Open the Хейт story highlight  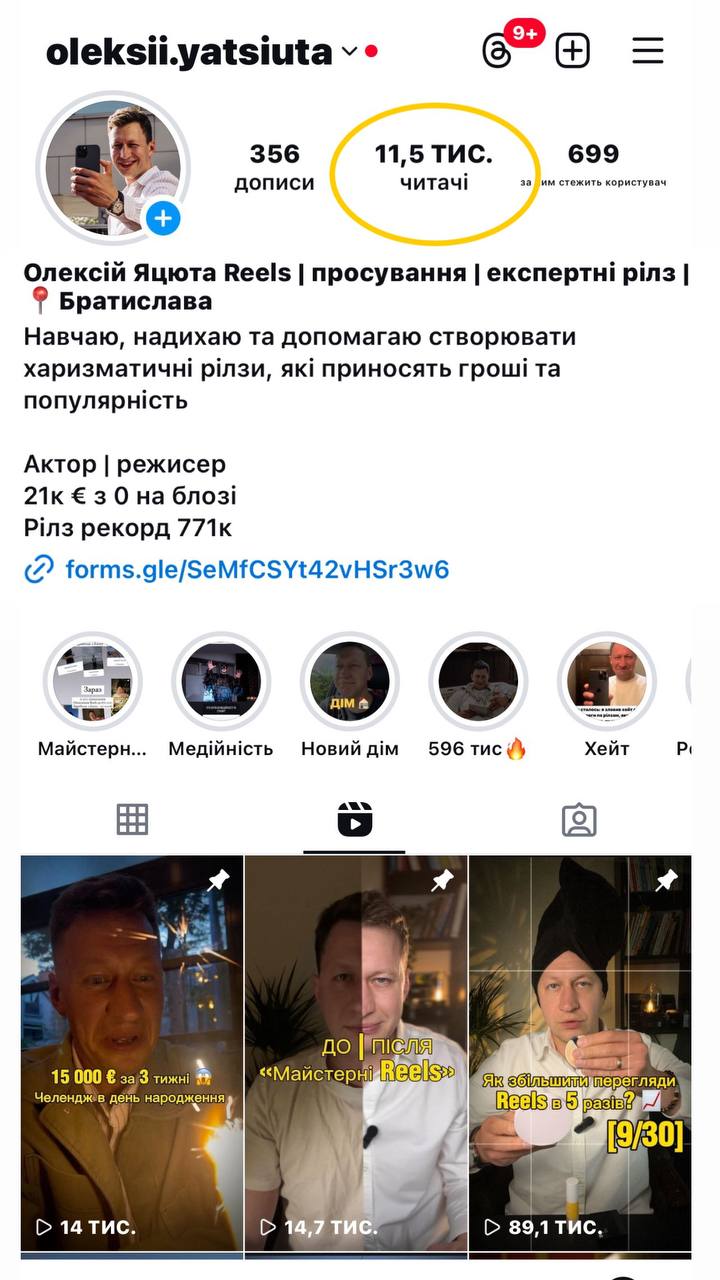coord(606,682)
